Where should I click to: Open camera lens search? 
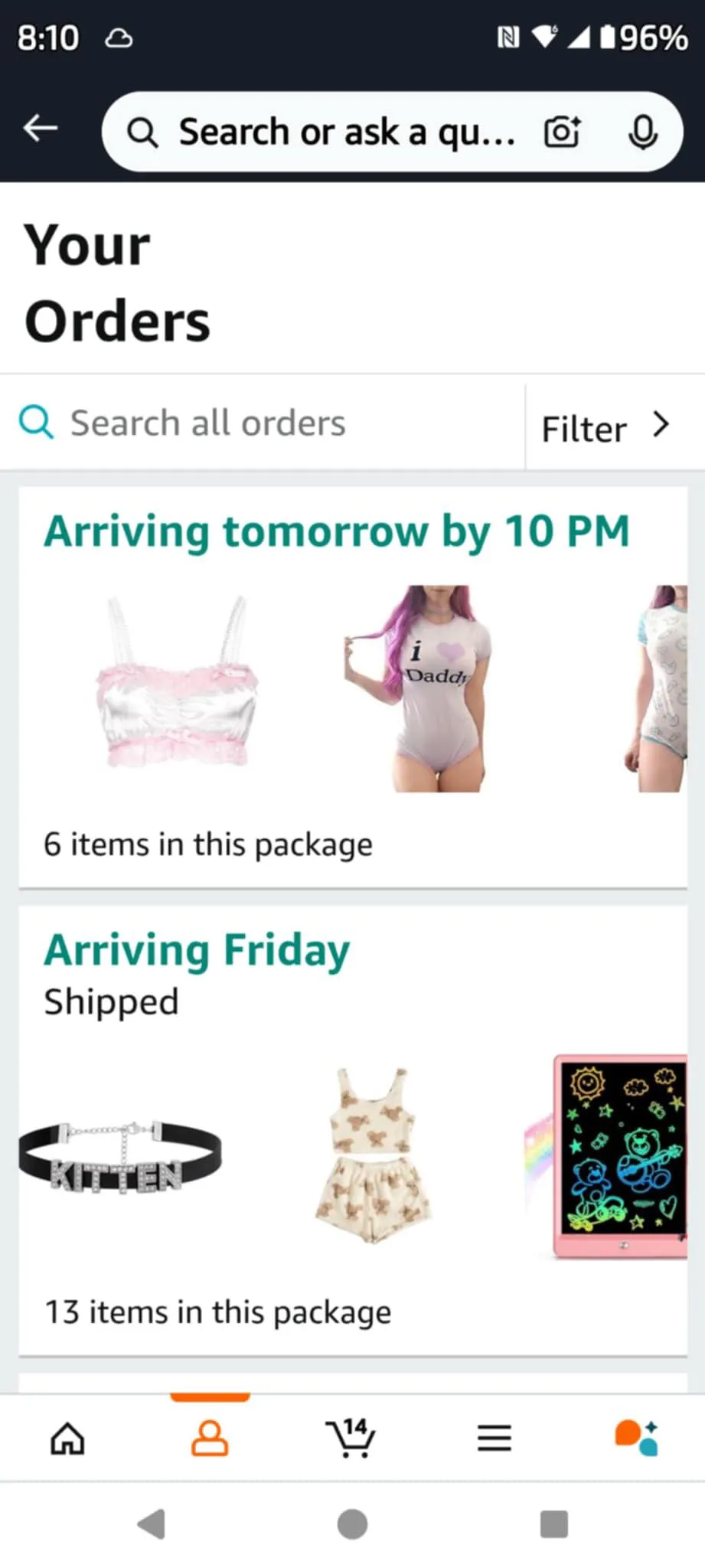point(562,132)
